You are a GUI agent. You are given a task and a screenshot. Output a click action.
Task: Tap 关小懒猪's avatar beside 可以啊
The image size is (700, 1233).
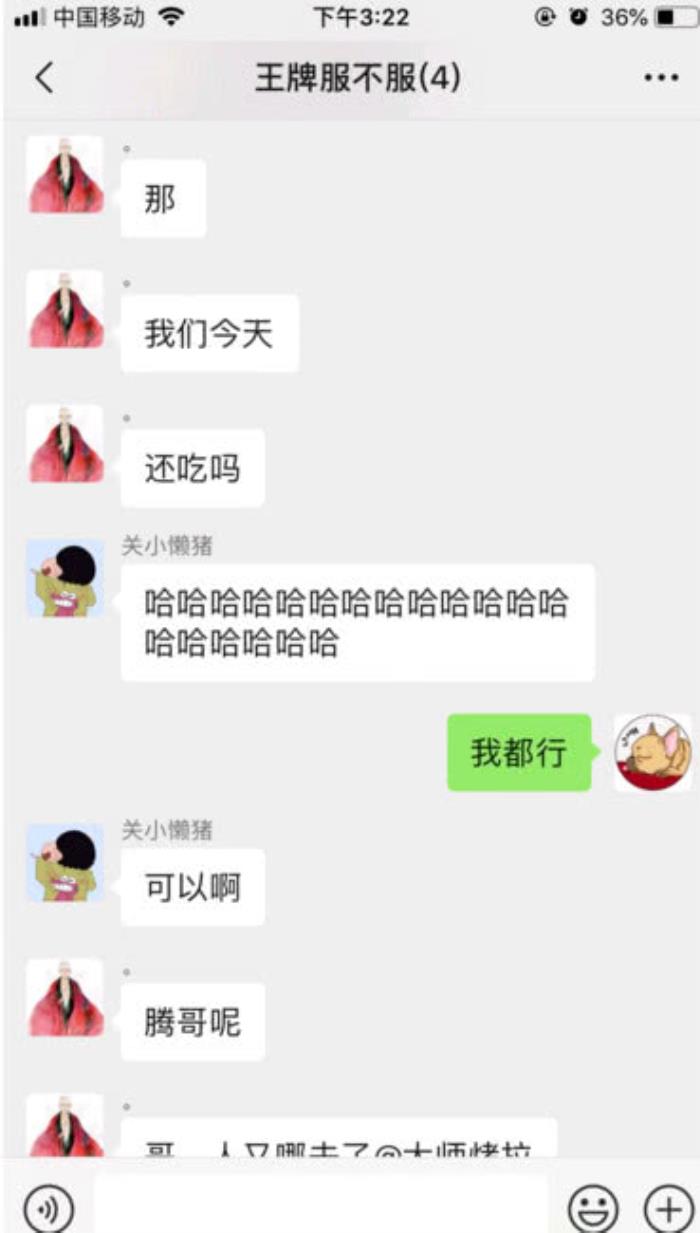coord(64,862)
